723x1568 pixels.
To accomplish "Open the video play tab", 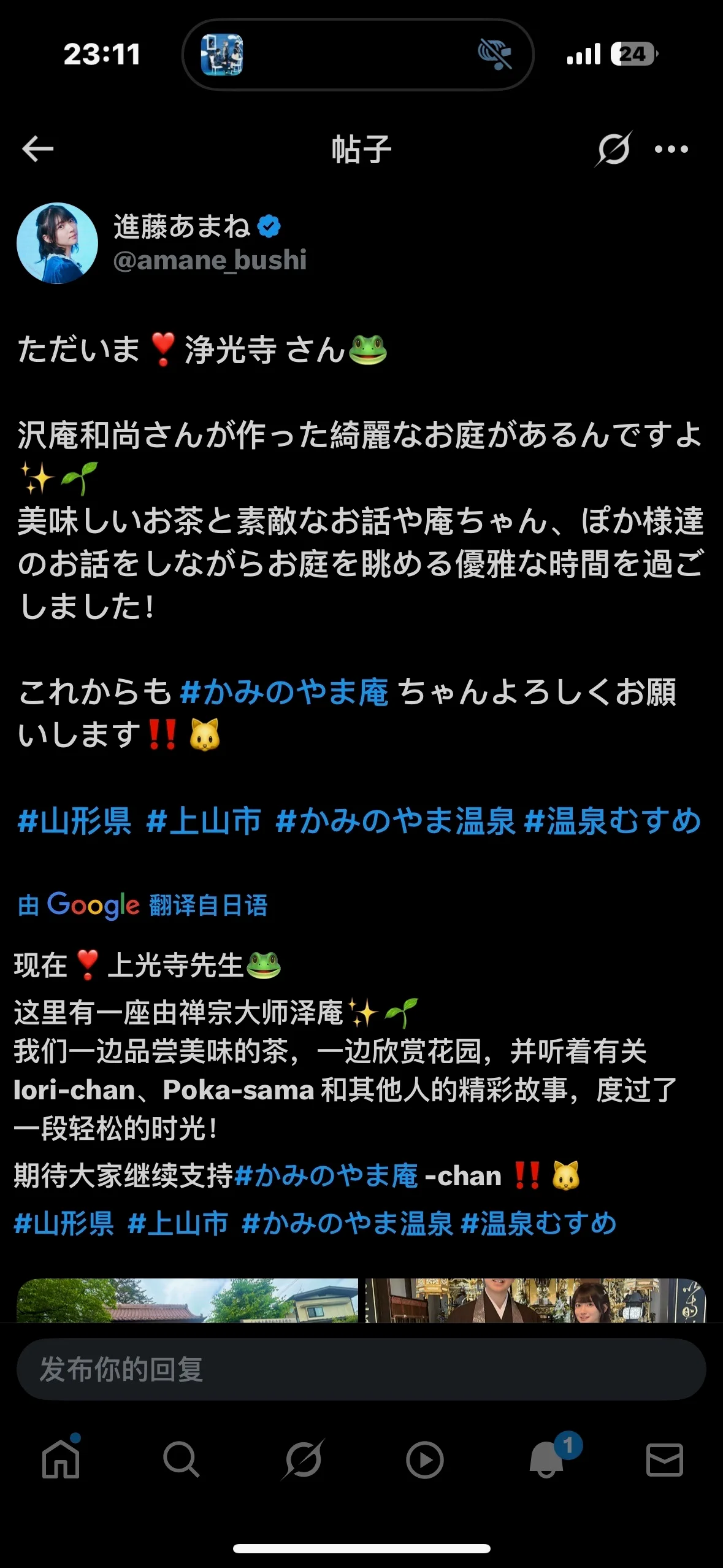I will [x=424, y=1460].
